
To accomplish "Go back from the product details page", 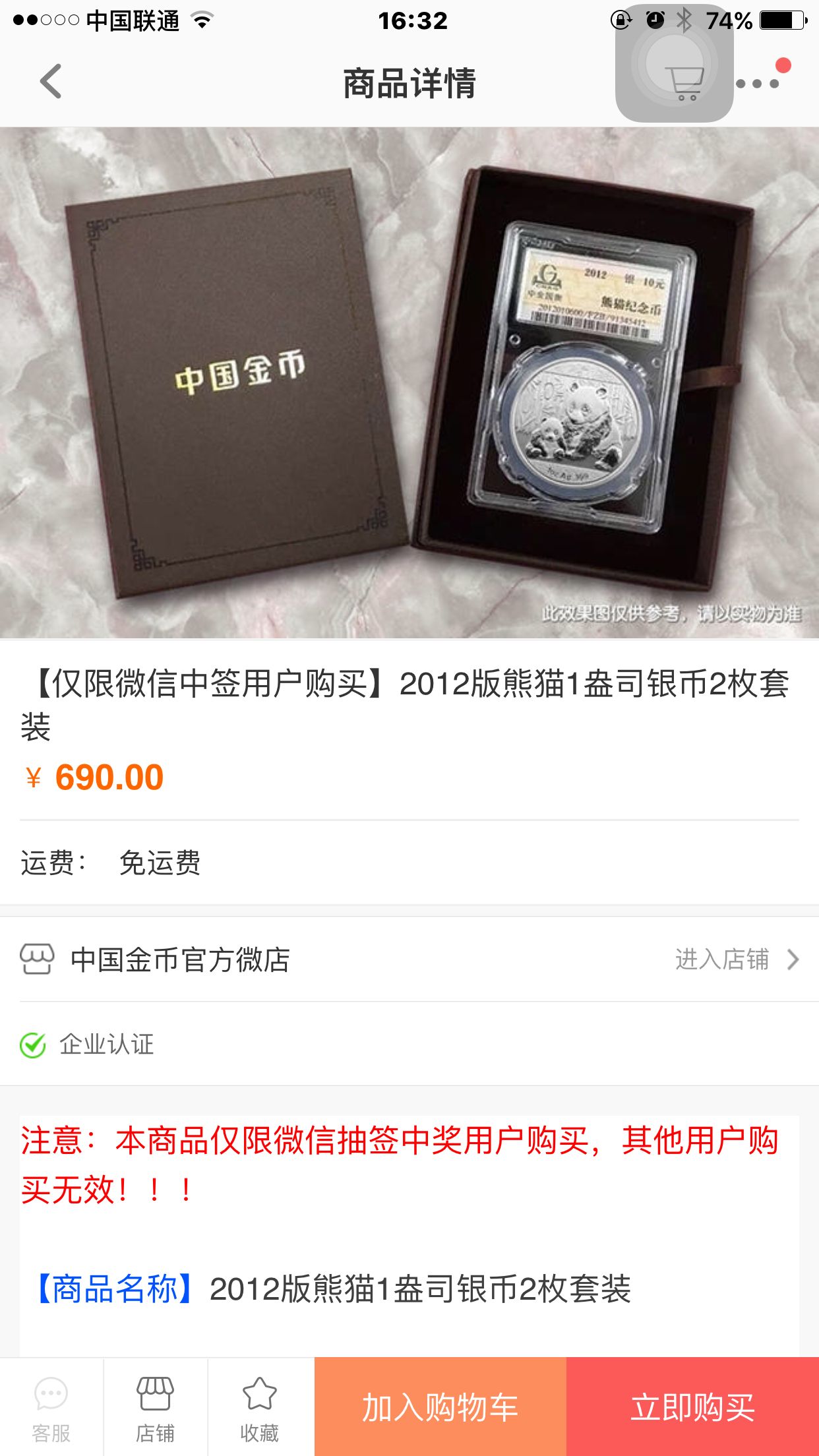I will pyautogui.click(x=51, y=82).
